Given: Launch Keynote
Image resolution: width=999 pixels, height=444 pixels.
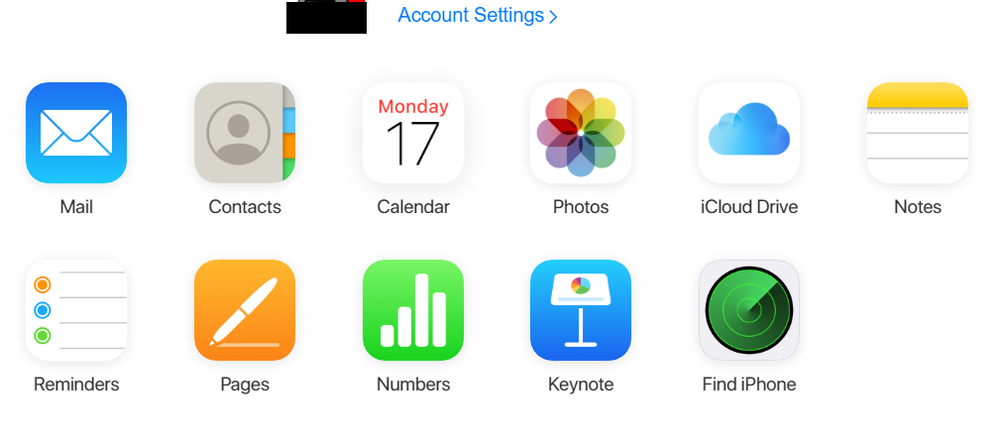Looking at the screenshot, I should click(x=581, y=310).
